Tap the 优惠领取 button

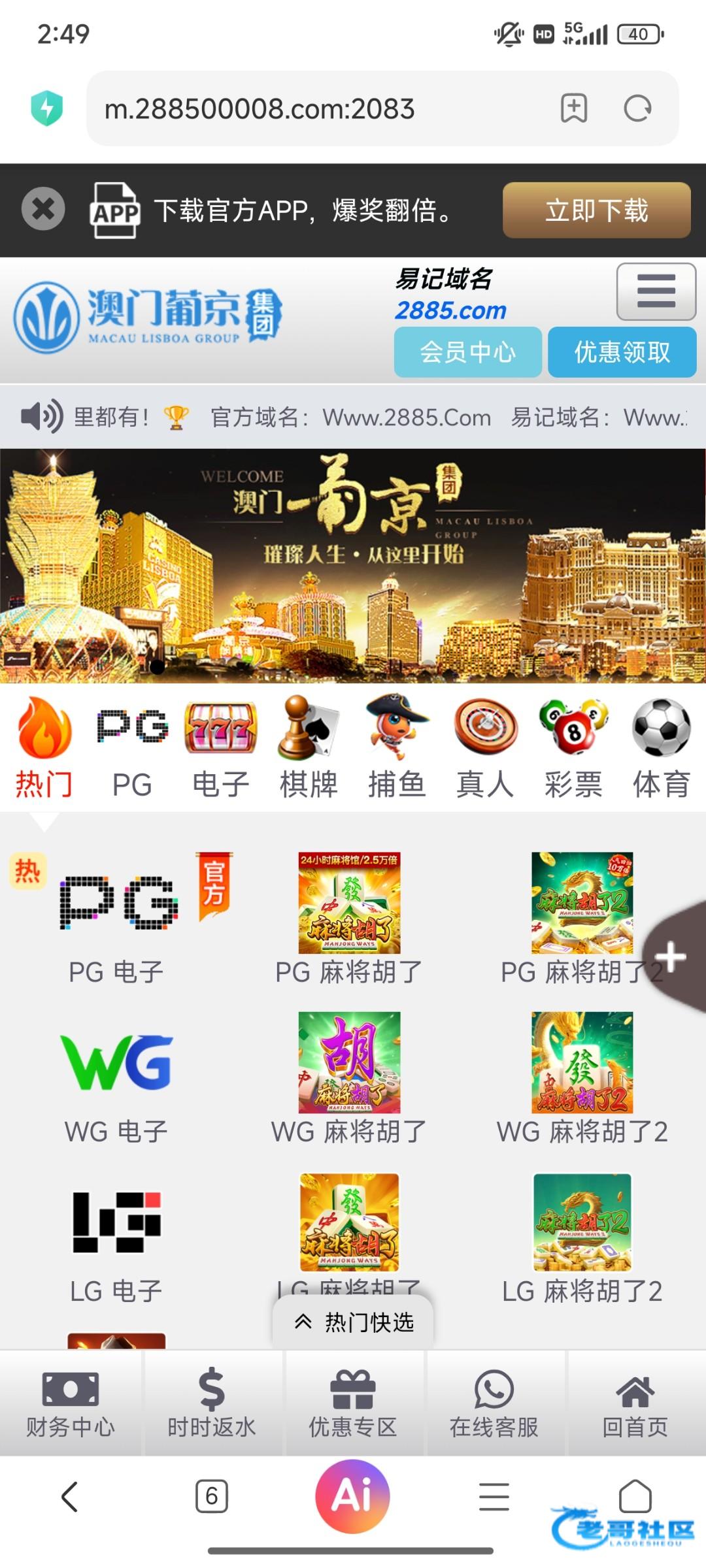tap(622, 352)
